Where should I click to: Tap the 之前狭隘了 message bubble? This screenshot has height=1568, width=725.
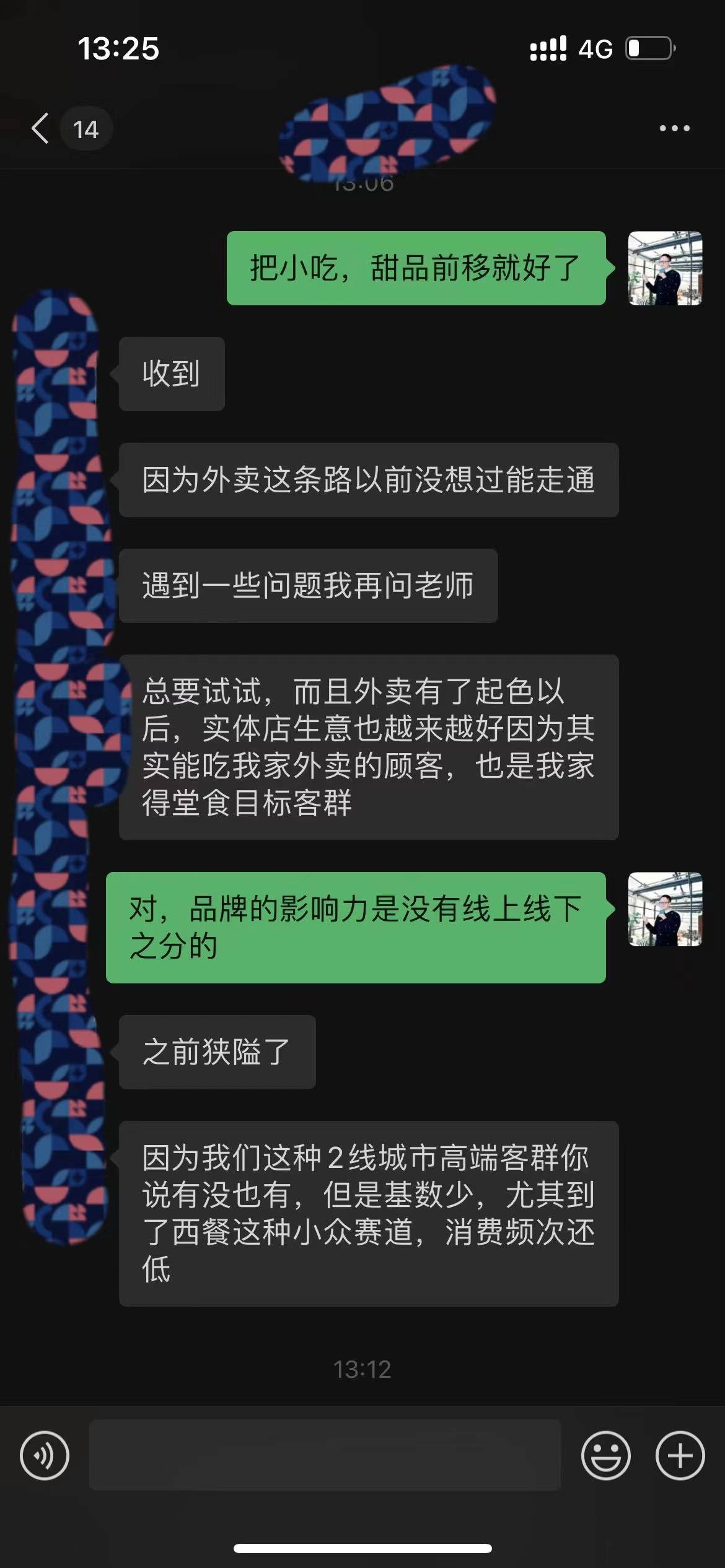click(x=217, y=1052)
